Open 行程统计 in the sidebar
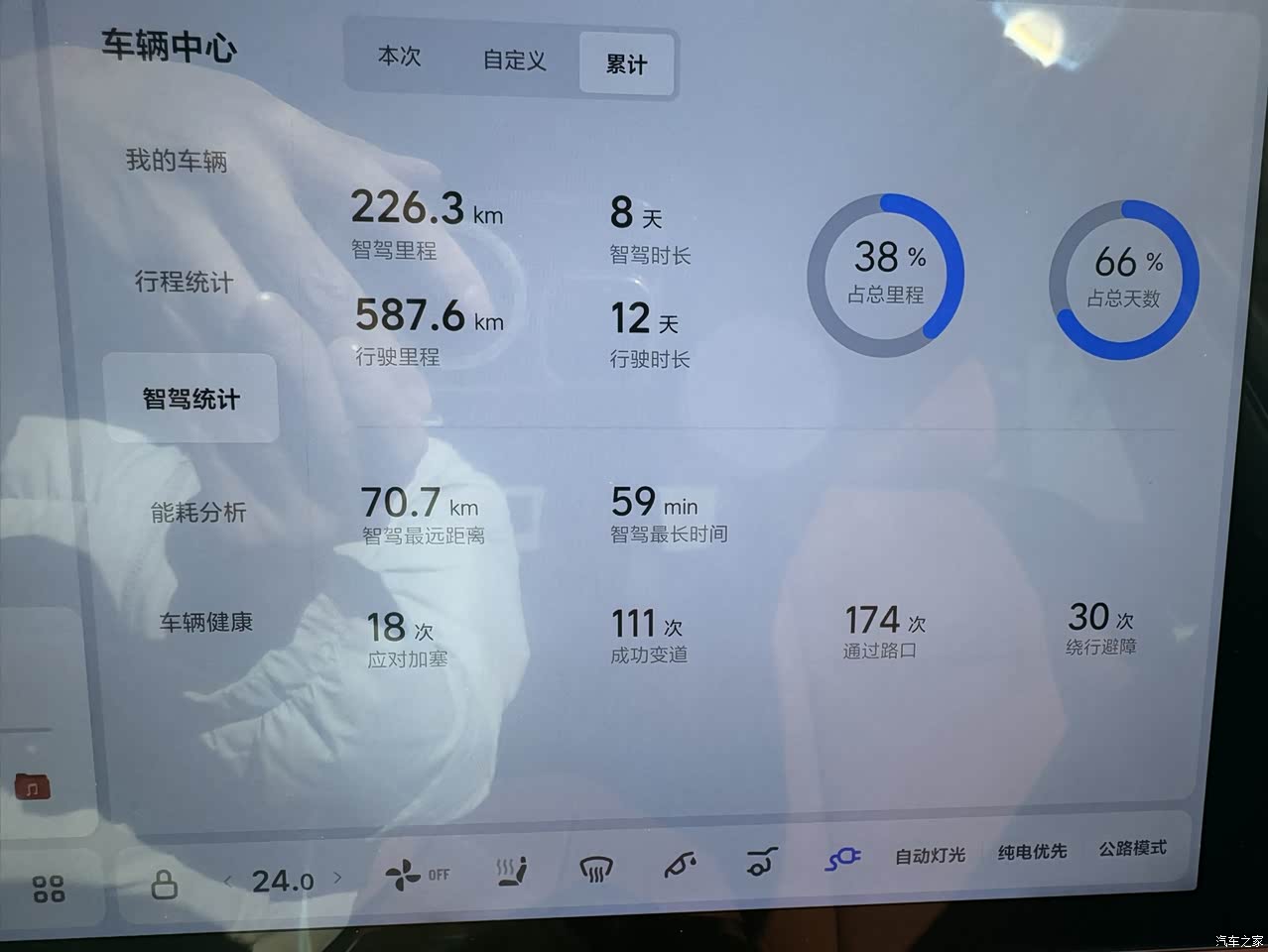Viewport: 1268px width, 952px height. 184,283
